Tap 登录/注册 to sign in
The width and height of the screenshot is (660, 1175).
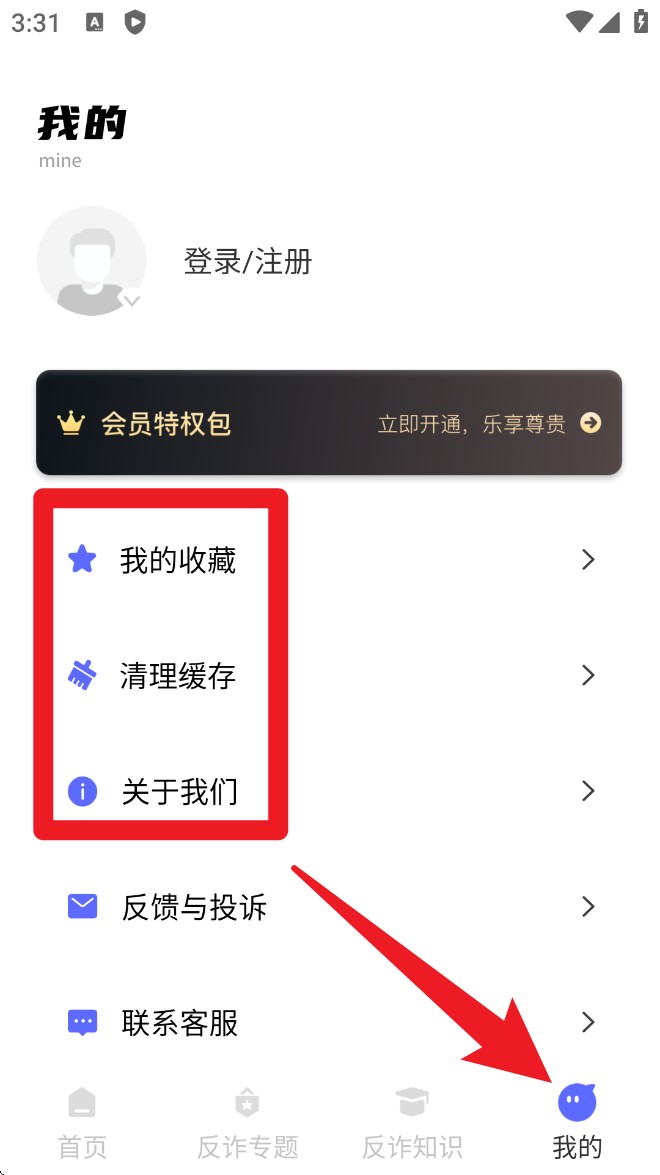point(248,262)
